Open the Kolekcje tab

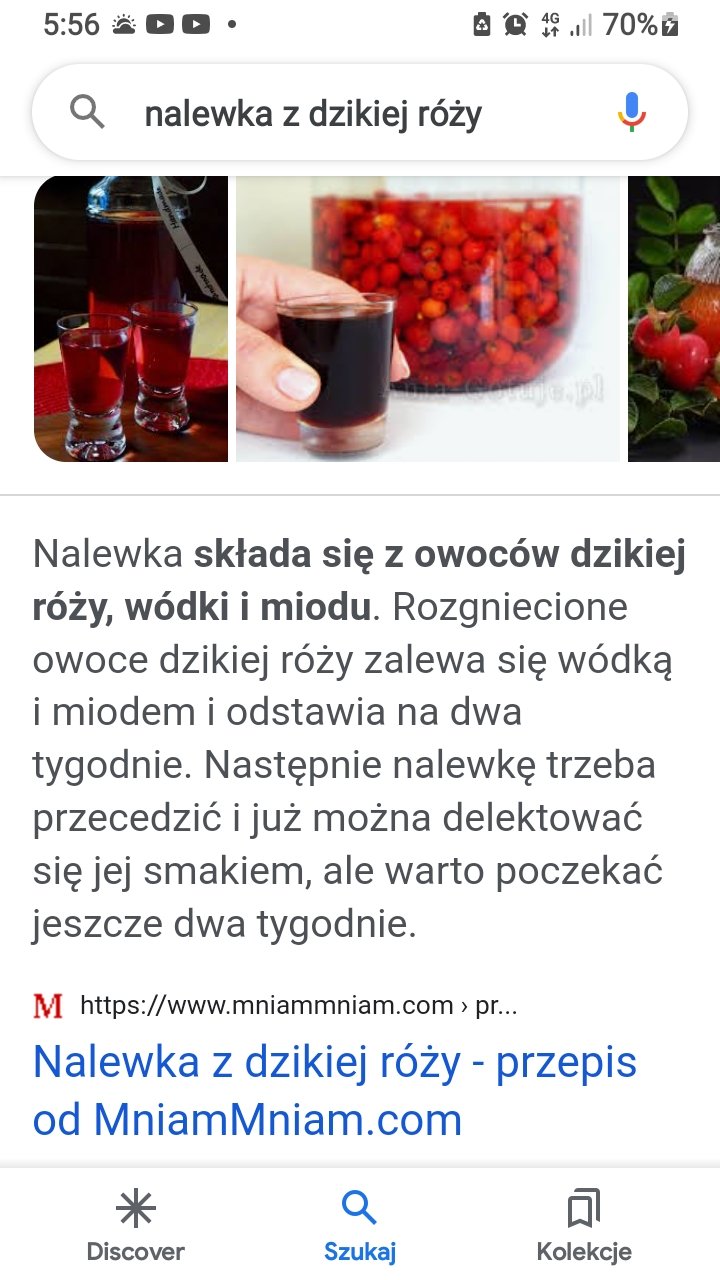tap(584, 1226)
